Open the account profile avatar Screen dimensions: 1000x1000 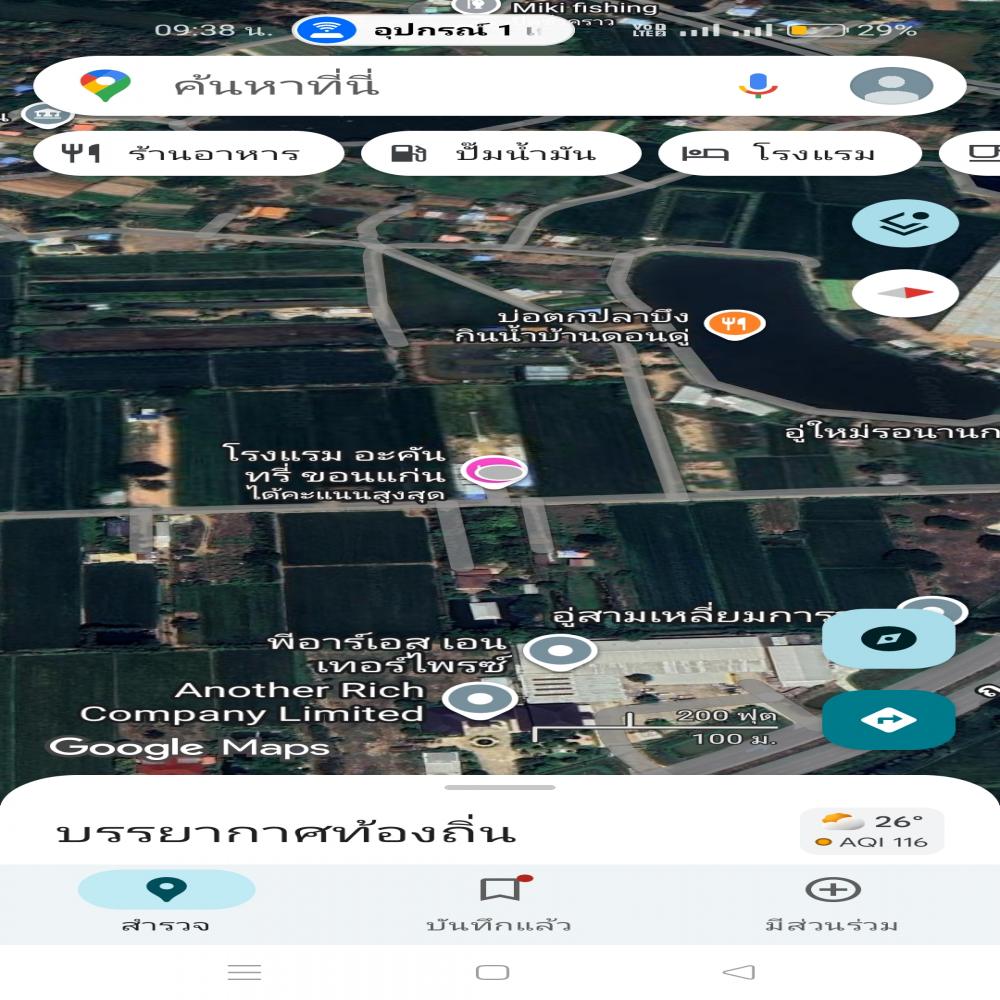(891, 86)
